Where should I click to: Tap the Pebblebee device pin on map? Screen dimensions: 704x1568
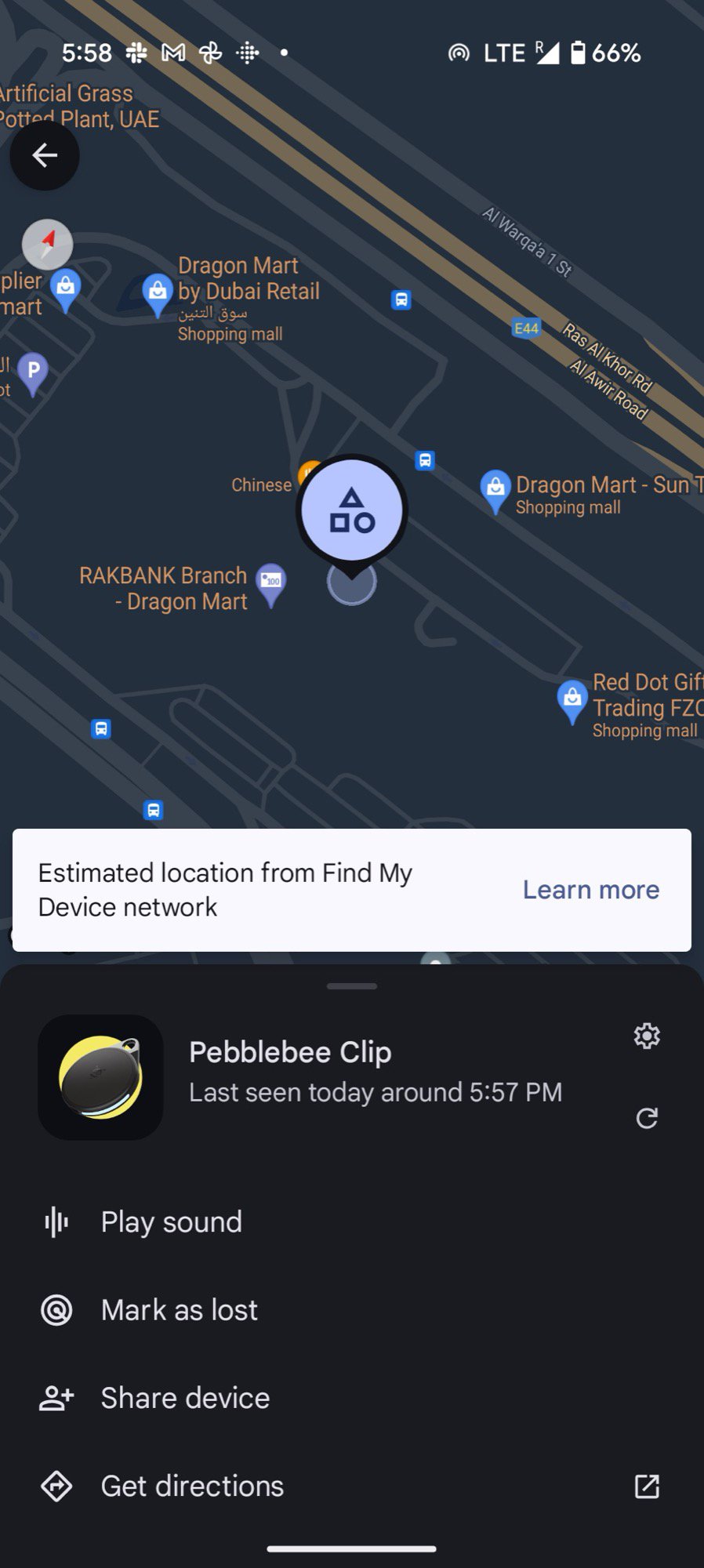coord(352,510)
